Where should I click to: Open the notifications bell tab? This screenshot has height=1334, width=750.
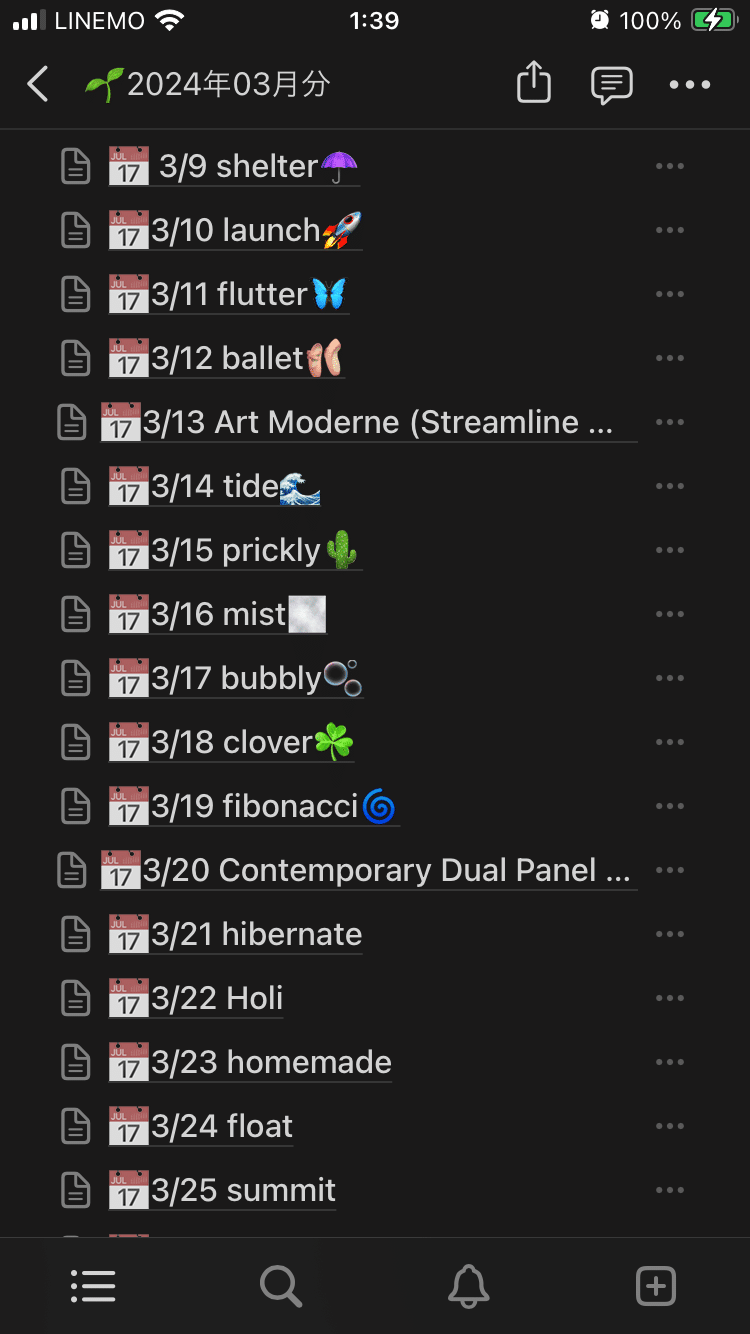pyautogui.click(x=468, y=1286)
